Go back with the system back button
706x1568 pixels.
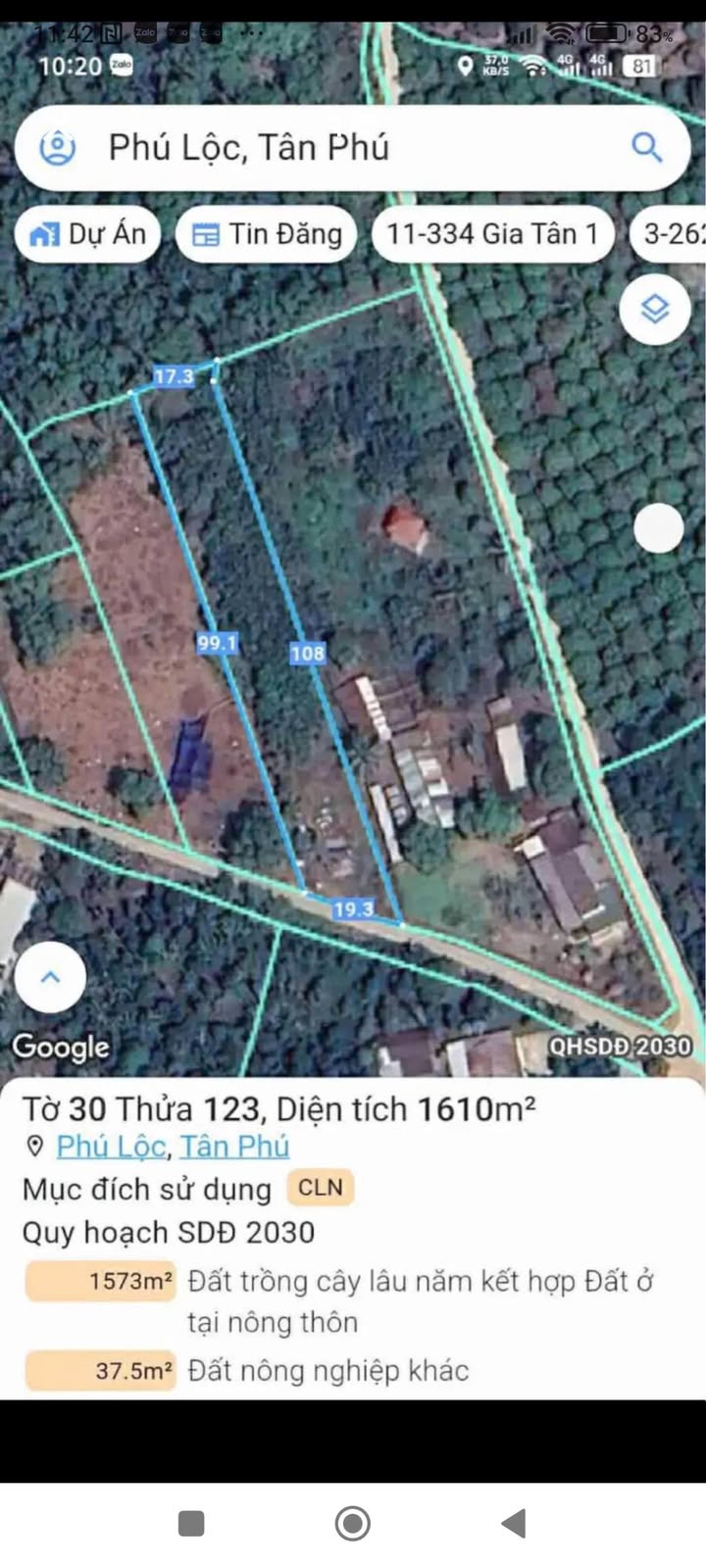(513, 1523)
